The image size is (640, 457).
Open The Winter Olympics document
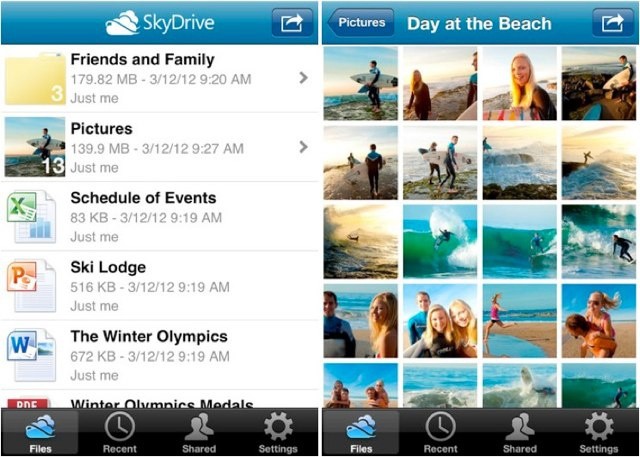[x=160, y=355]
